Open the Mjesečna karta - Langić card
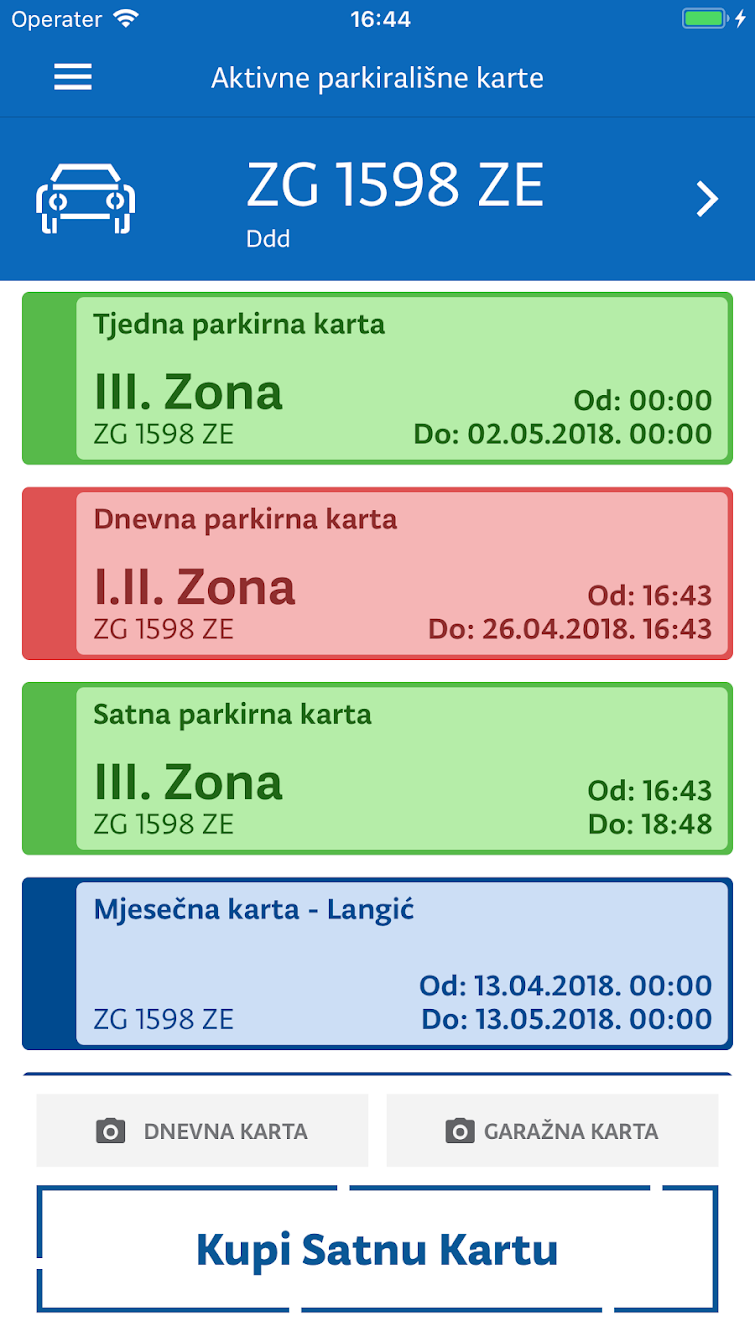Viewport: 755px width, 1342px height. [x=377, y=964]
